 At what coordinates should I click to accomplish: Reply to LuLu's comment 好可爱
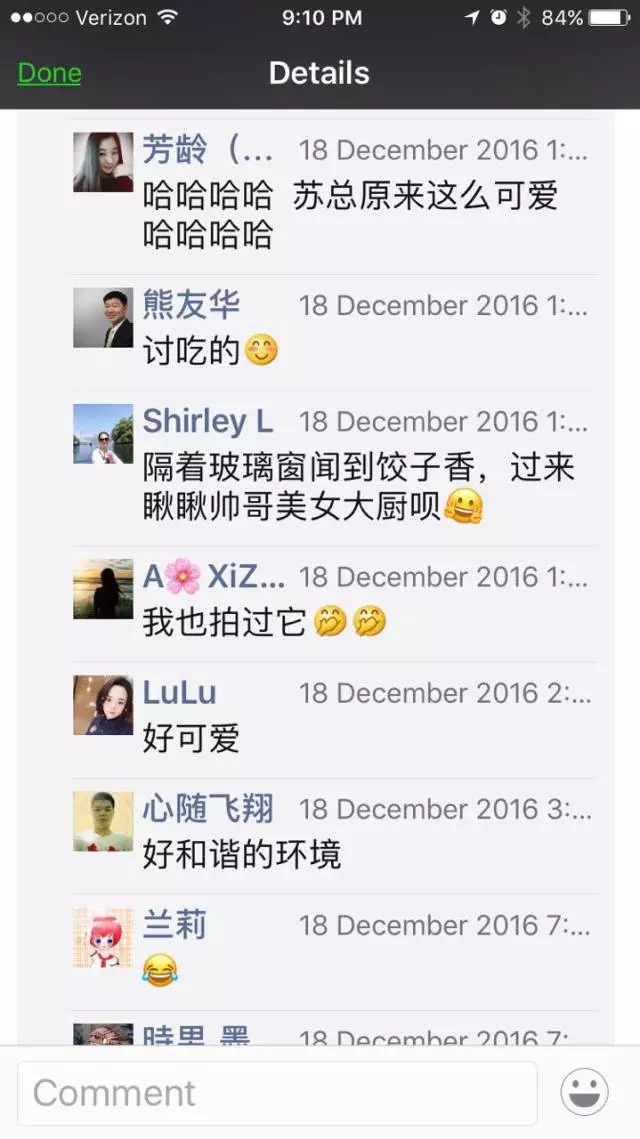(190, 738)
